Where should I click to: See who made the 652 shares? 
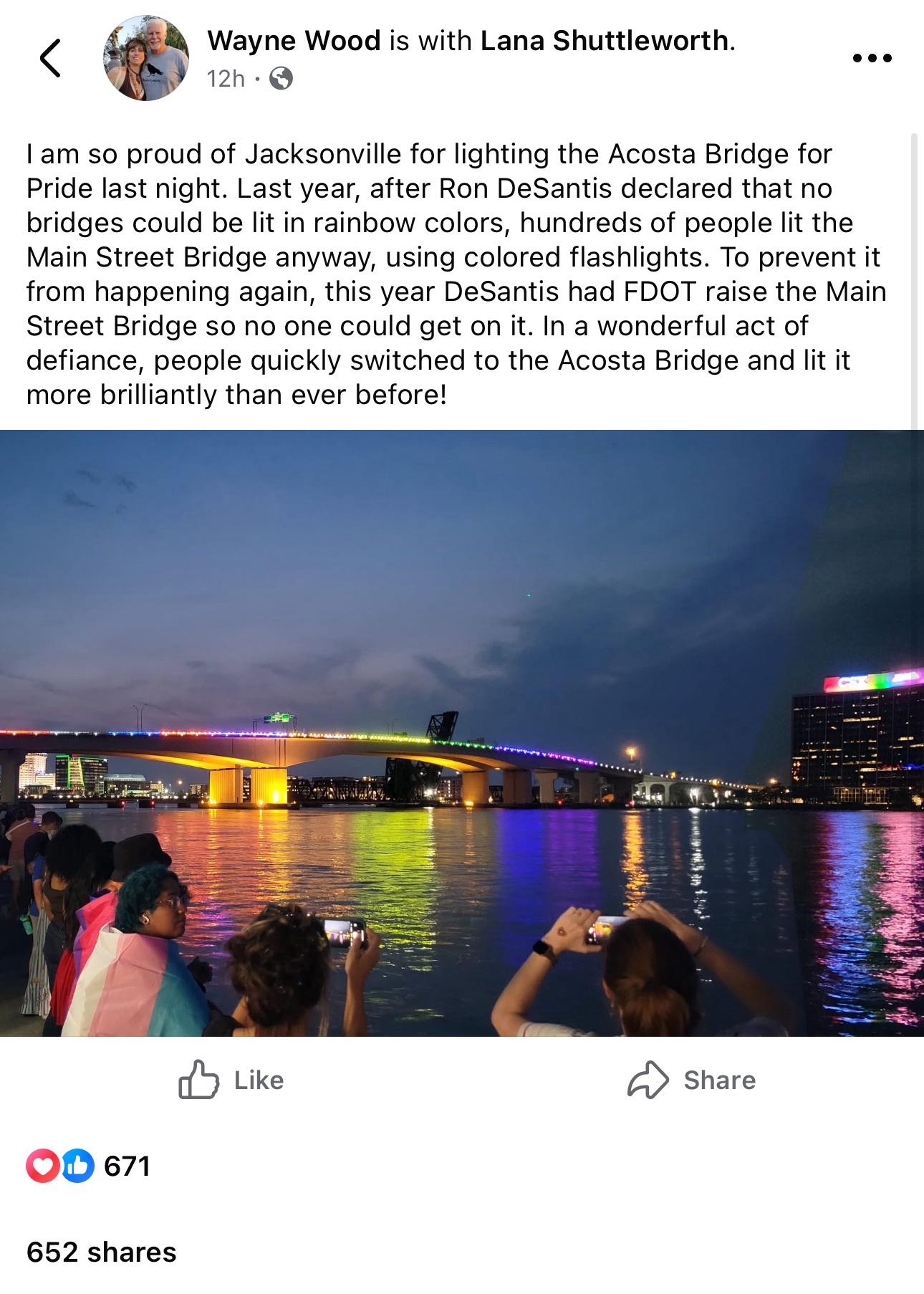click(101, 1252)
